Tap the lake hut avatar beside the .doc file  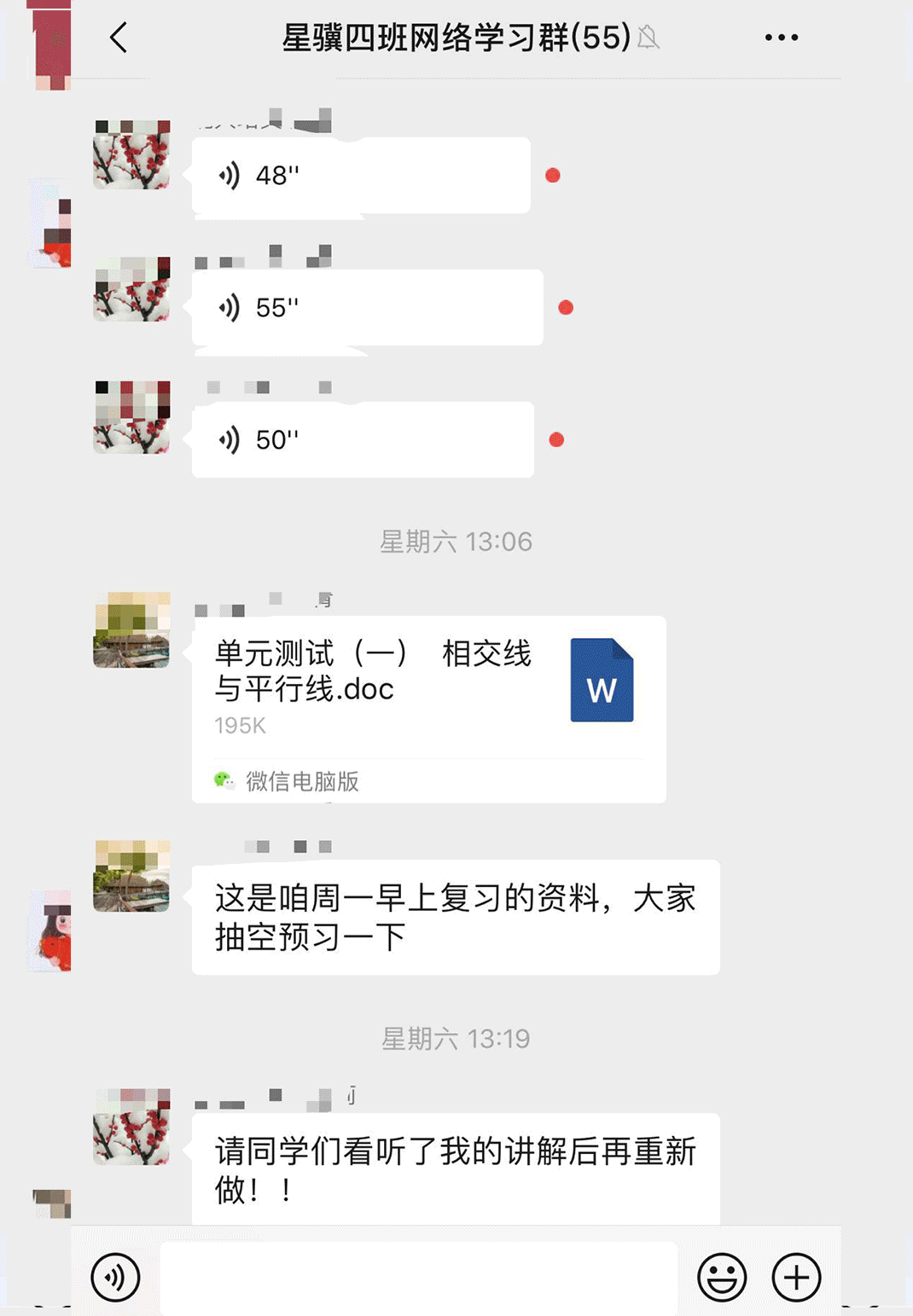(x=131, y=630)
